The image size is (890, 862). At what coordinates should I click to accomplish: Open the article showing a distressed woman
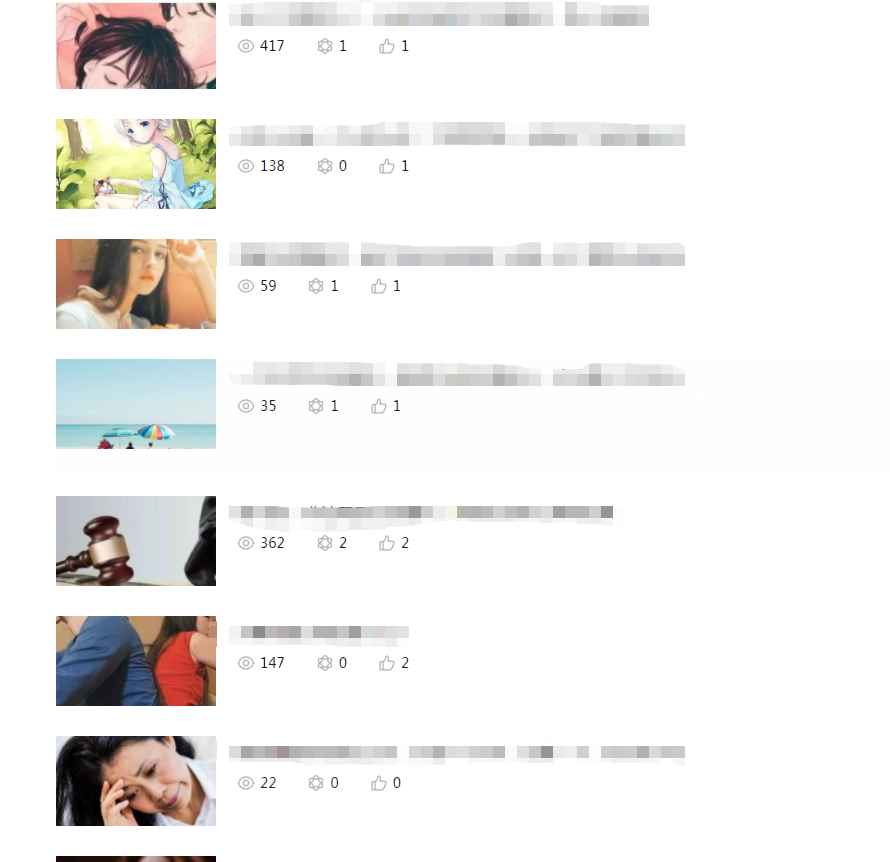[x=135, y=781]
